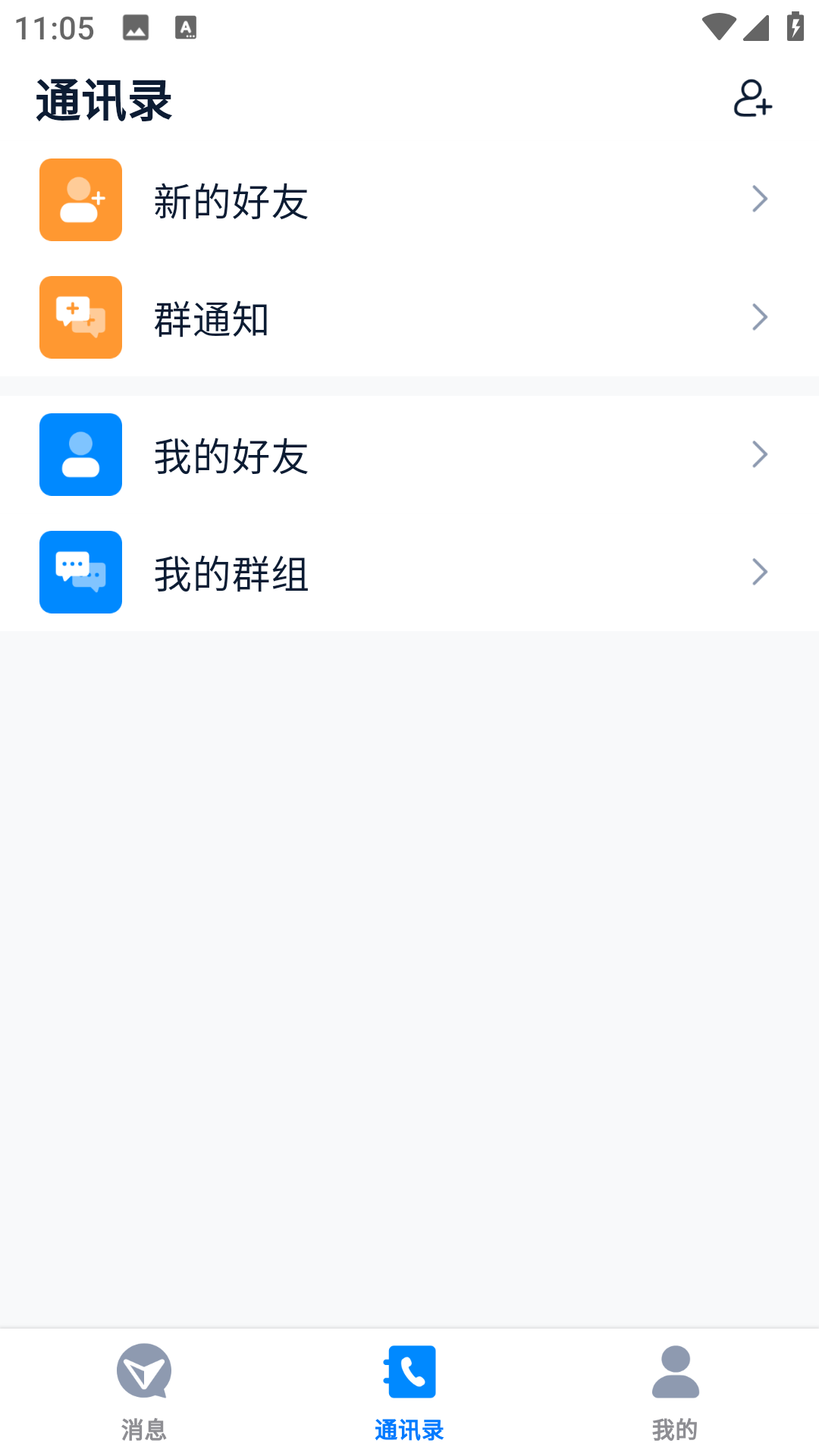Open 群通知 using the right arrow chevron
The width and height of the screenshot is (819, 1456).
(x=760, y=317)
